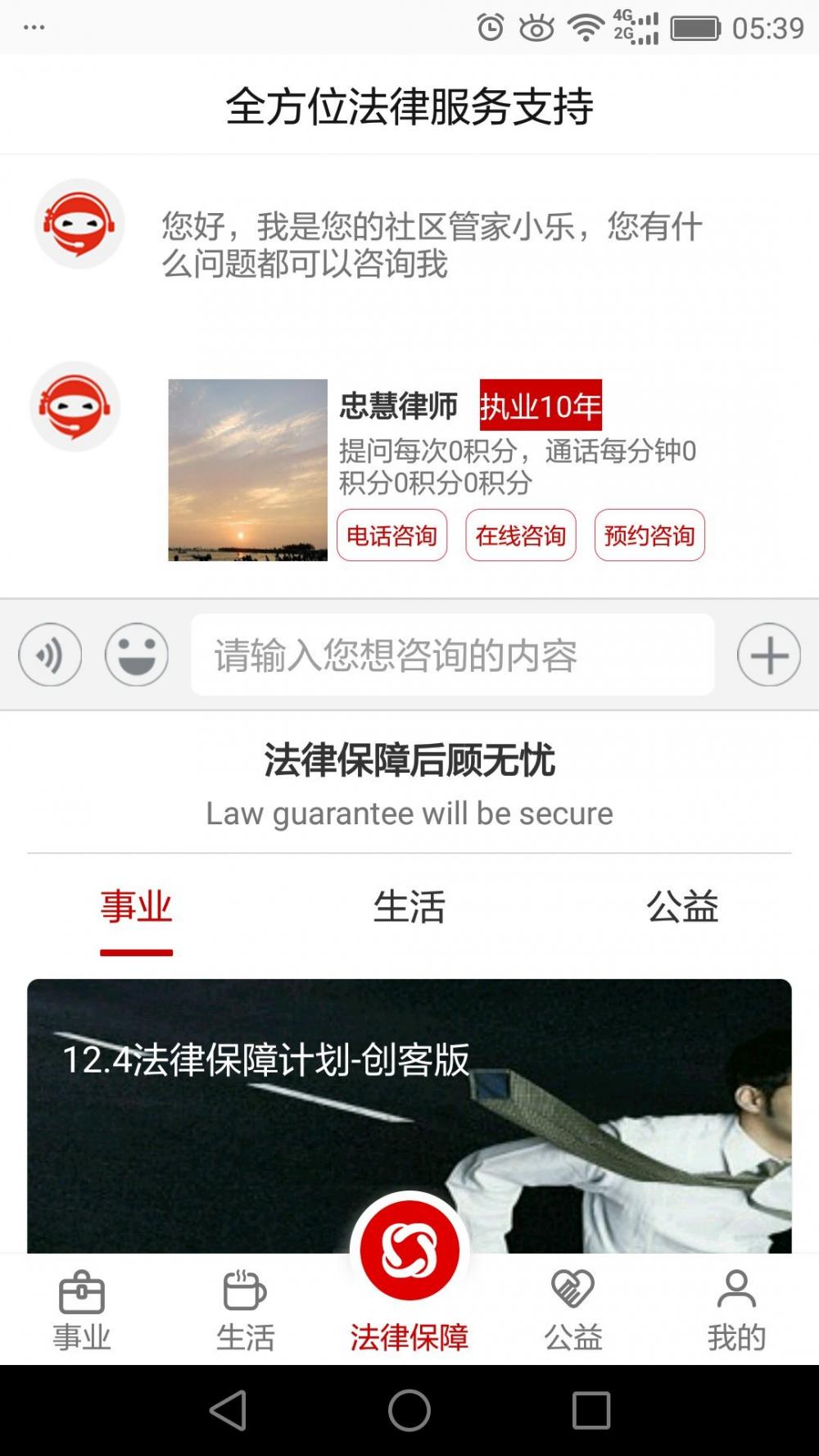Switch to the 生活 top tab
The height and width of the screenshot is (1456, 819).
[409, 908]
